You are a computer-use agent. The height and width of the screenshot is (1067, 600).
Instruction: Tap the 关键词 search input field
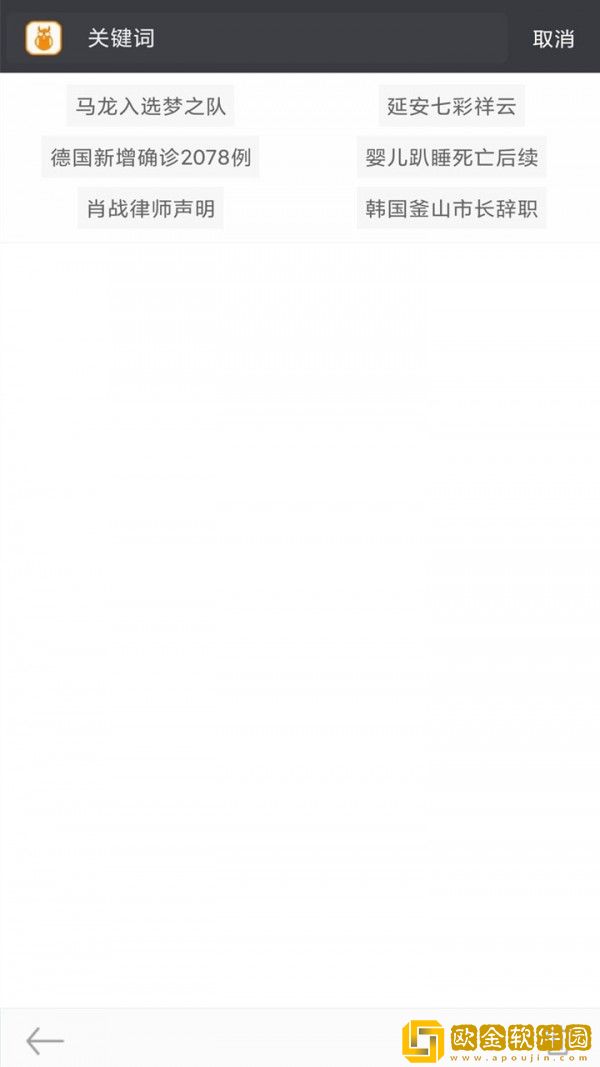coord(290,39)
